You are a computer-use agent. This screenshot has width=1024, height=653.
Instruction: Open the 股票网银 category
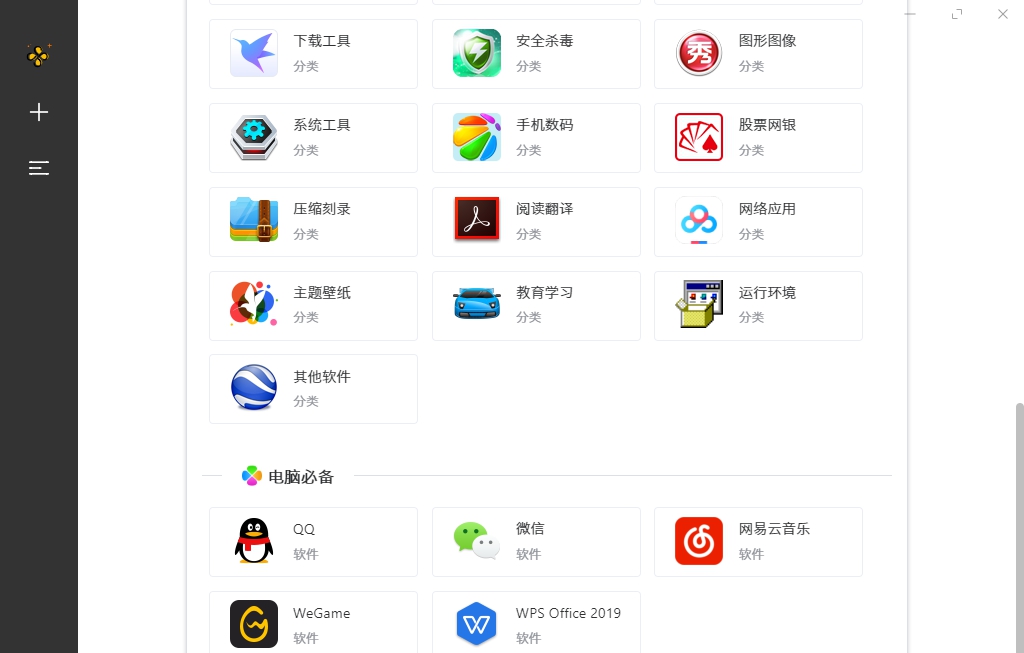(758, 138)
